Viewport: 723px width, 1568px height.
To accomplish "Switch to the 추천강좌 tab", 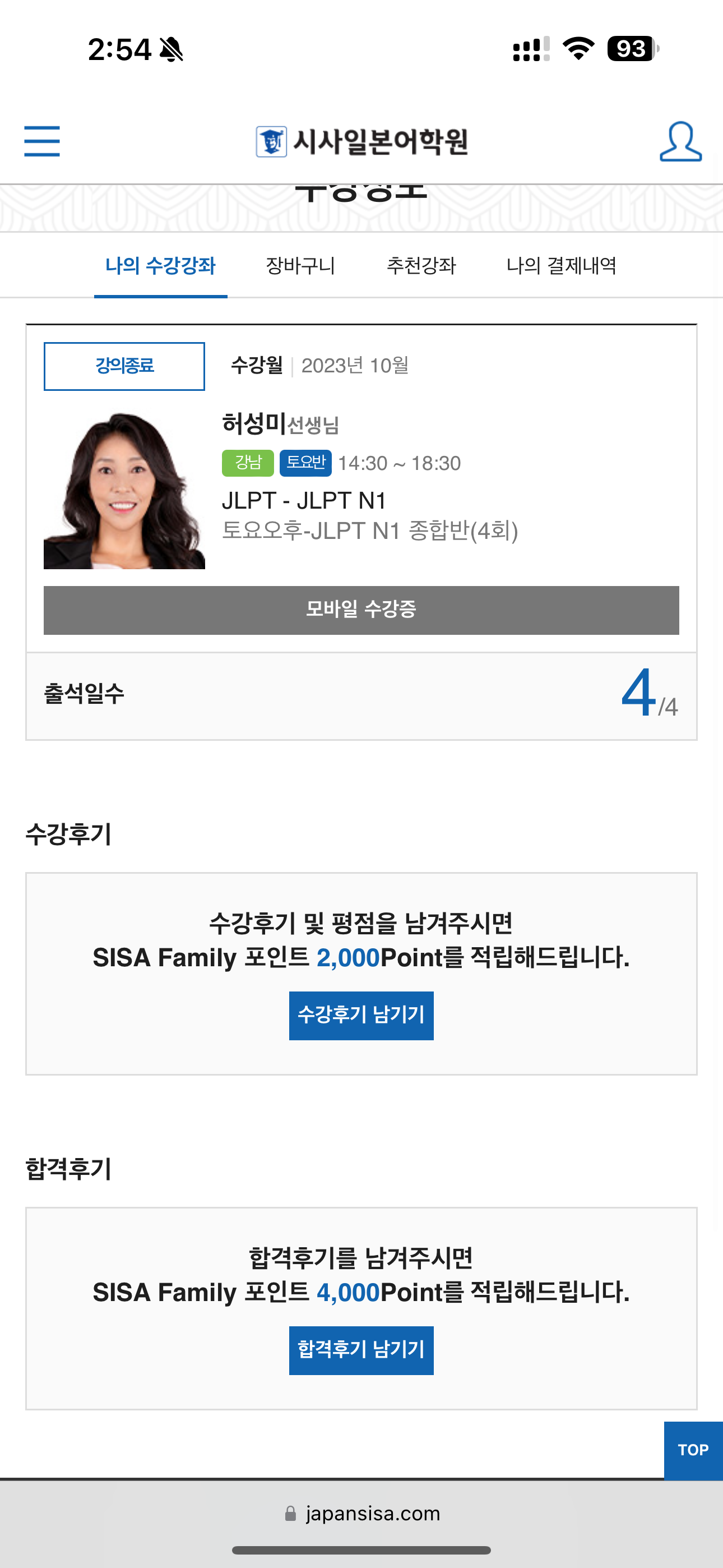I will click(421, 266).
